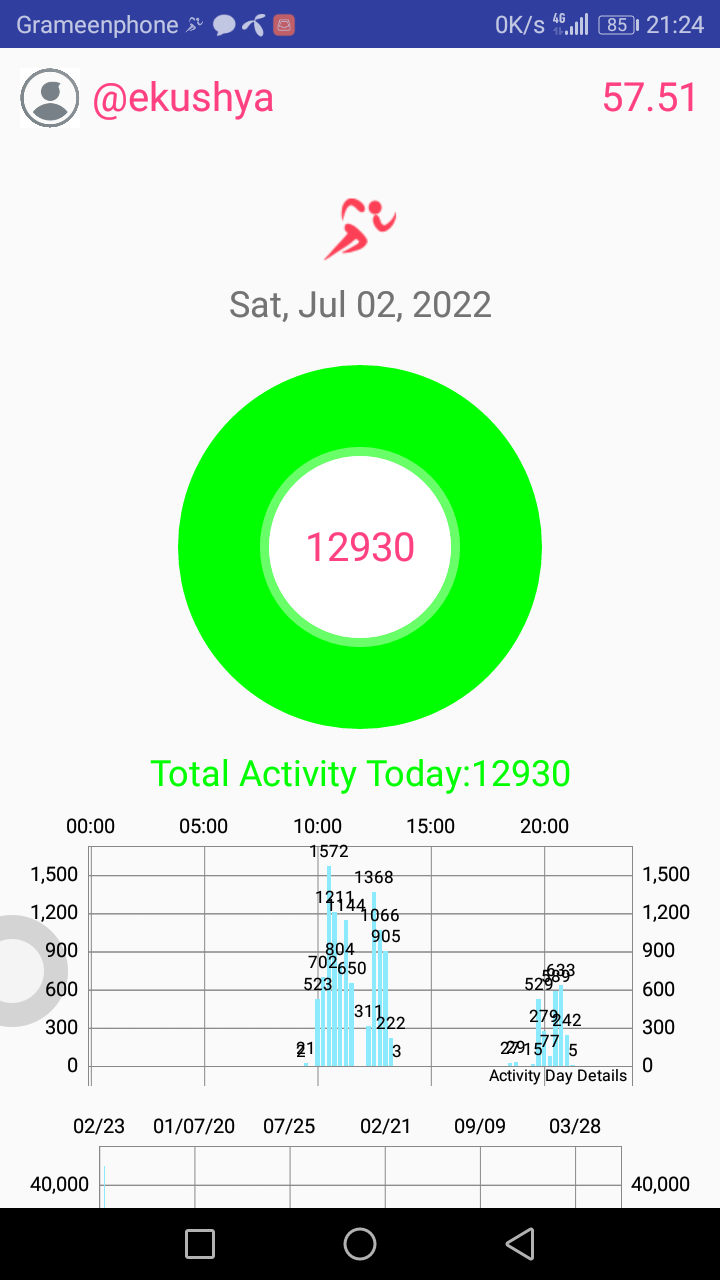This screenshot has width=720, height=1280.
Task: Tap the red runner activity icon
Action: click(360, 229)
